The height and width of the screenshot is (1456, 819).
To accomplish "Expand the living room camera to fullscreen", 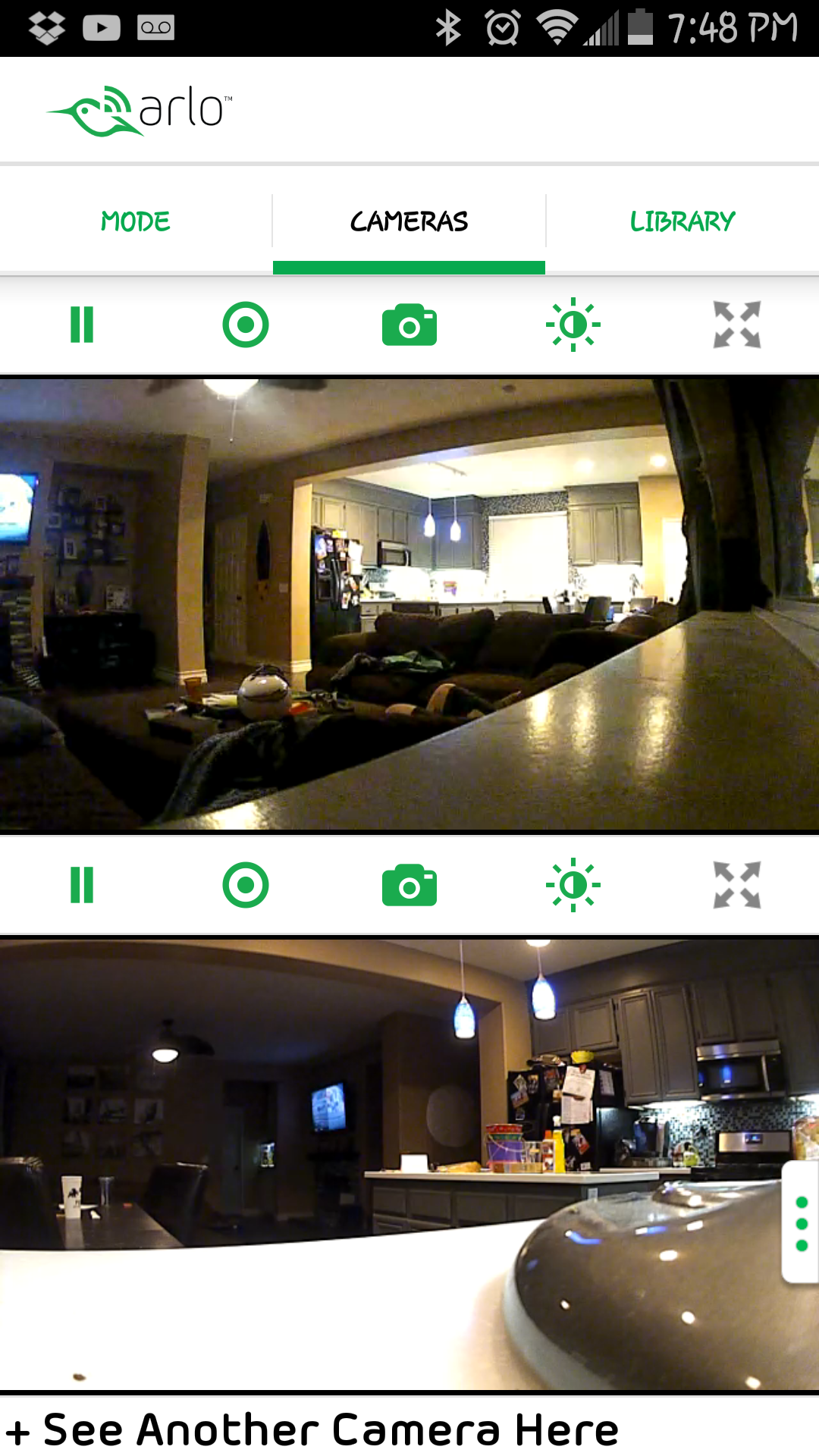I will [737, 325].
